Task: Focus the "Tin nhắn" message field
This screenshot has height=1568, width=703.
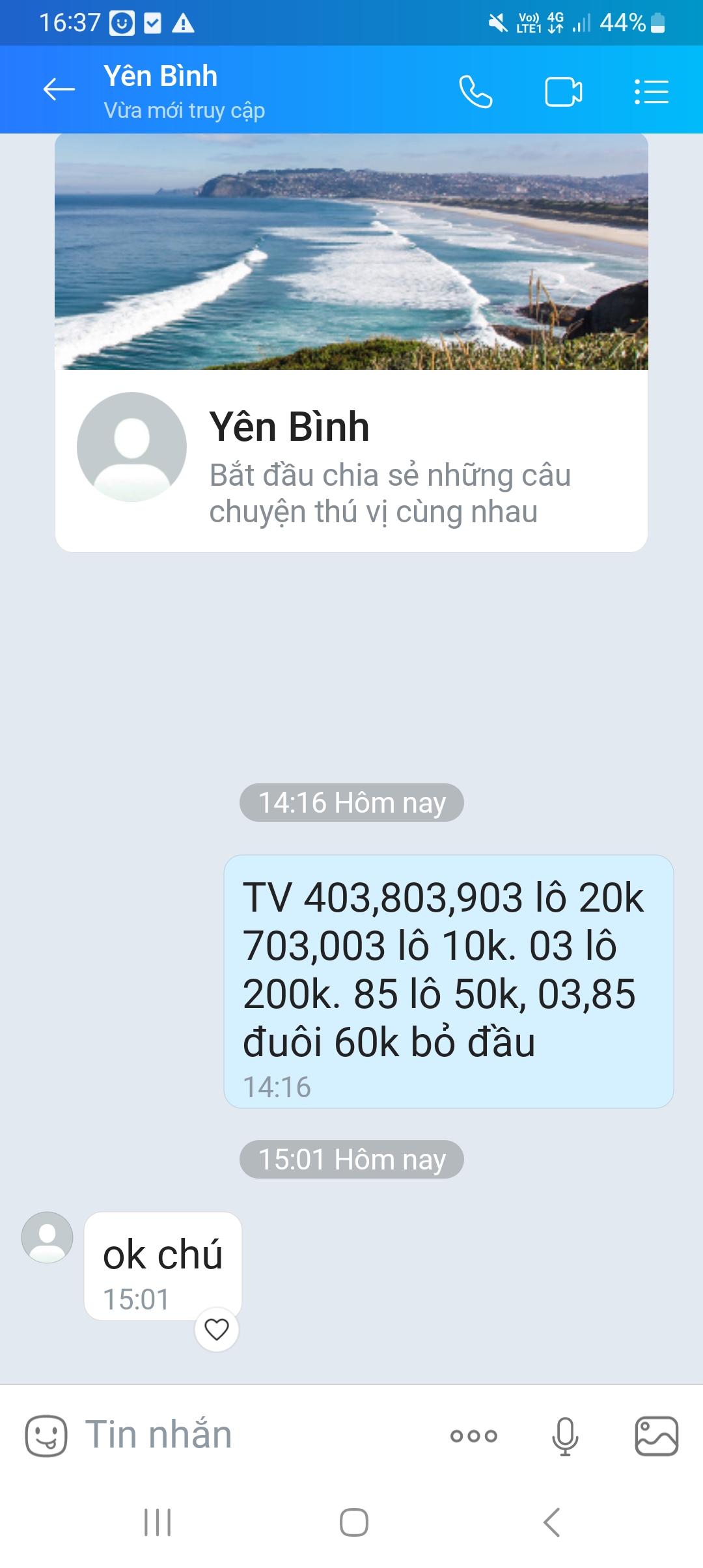Action: pos(254,1435)
